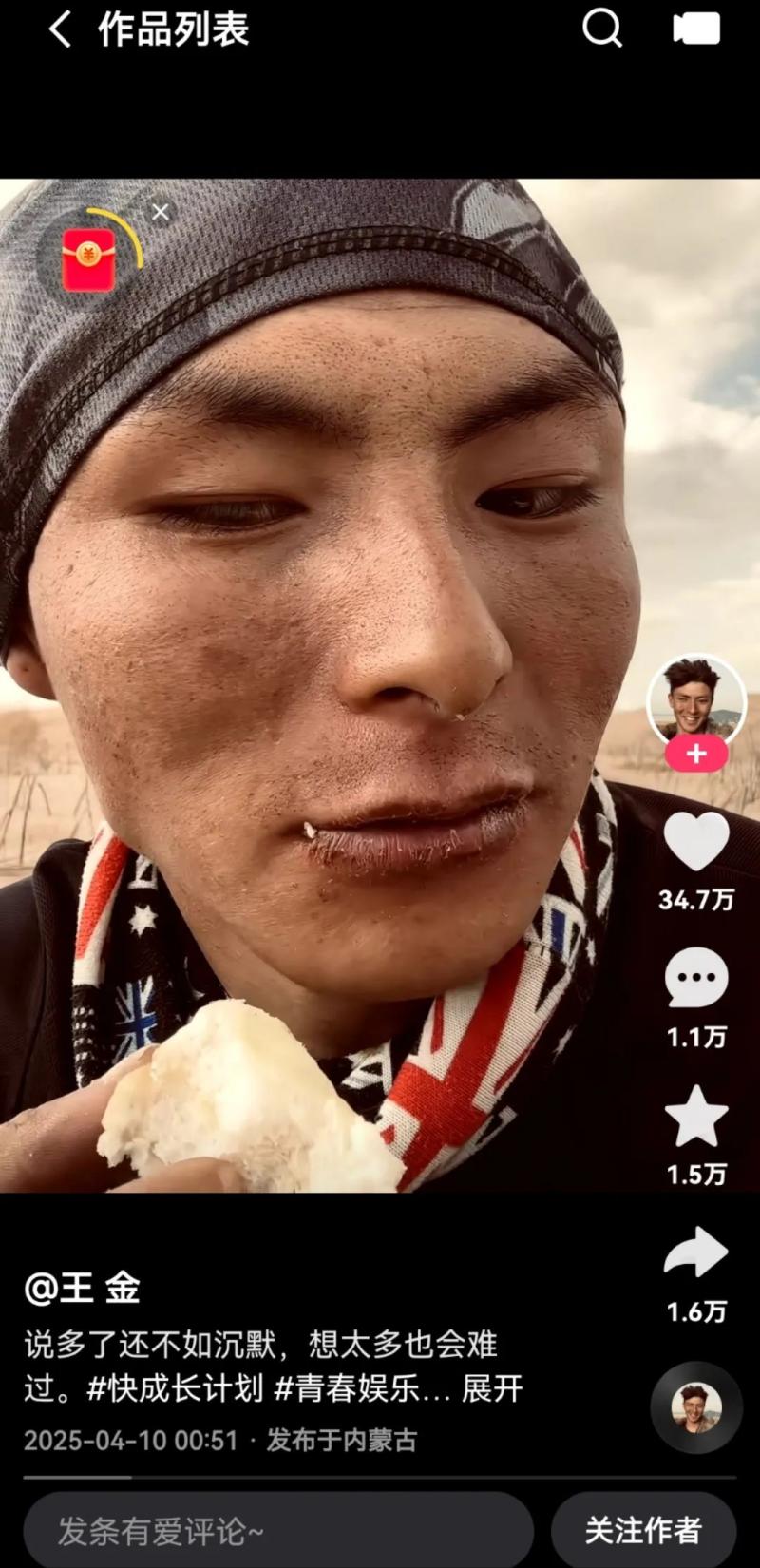Dismiss the red envelope widget
Image resolution: width=760 pixels, height=1568 pixels.
(x=161, y=212)
